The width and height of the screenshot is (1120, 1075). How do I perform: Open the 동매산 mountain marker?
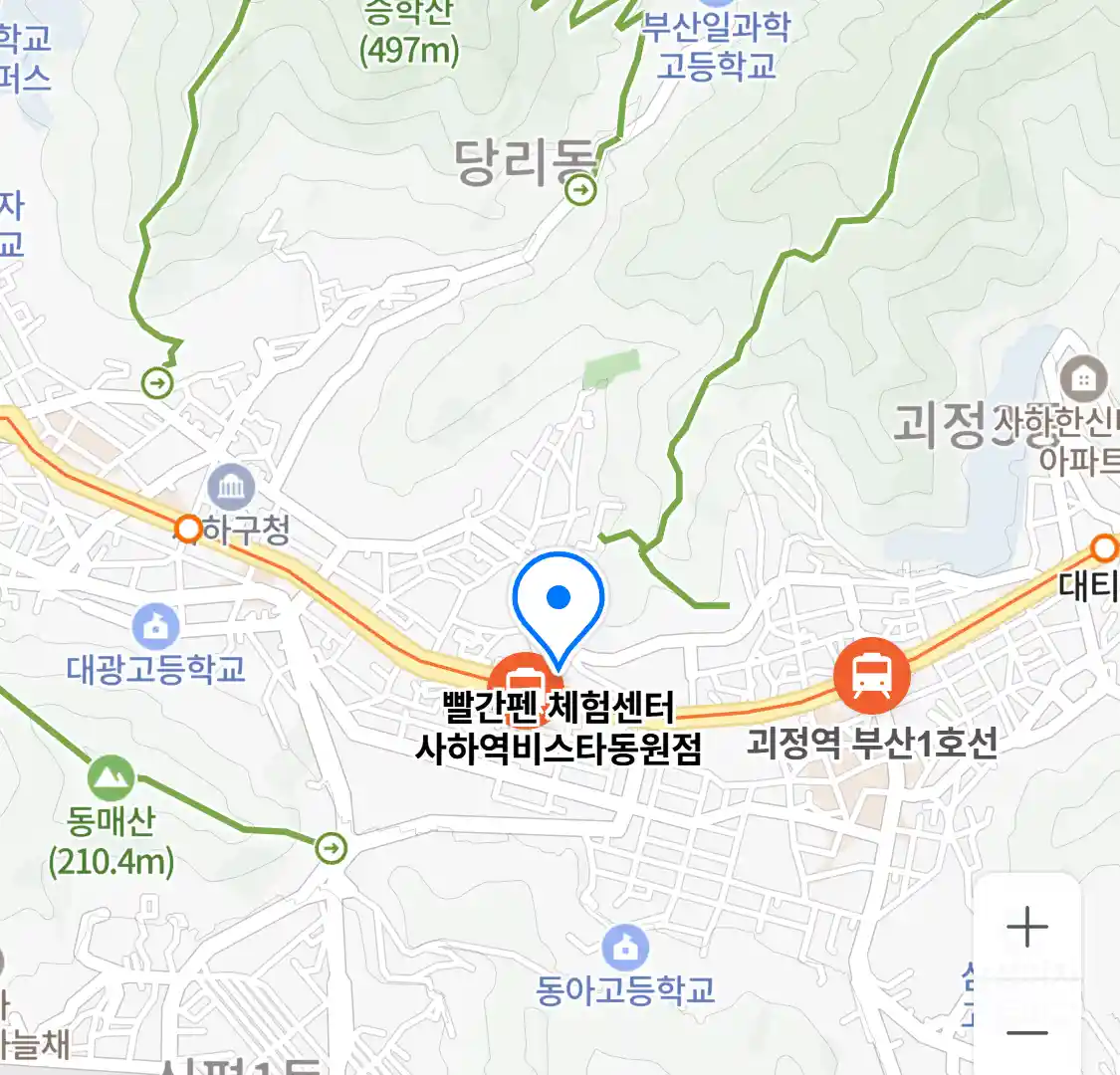111,778
